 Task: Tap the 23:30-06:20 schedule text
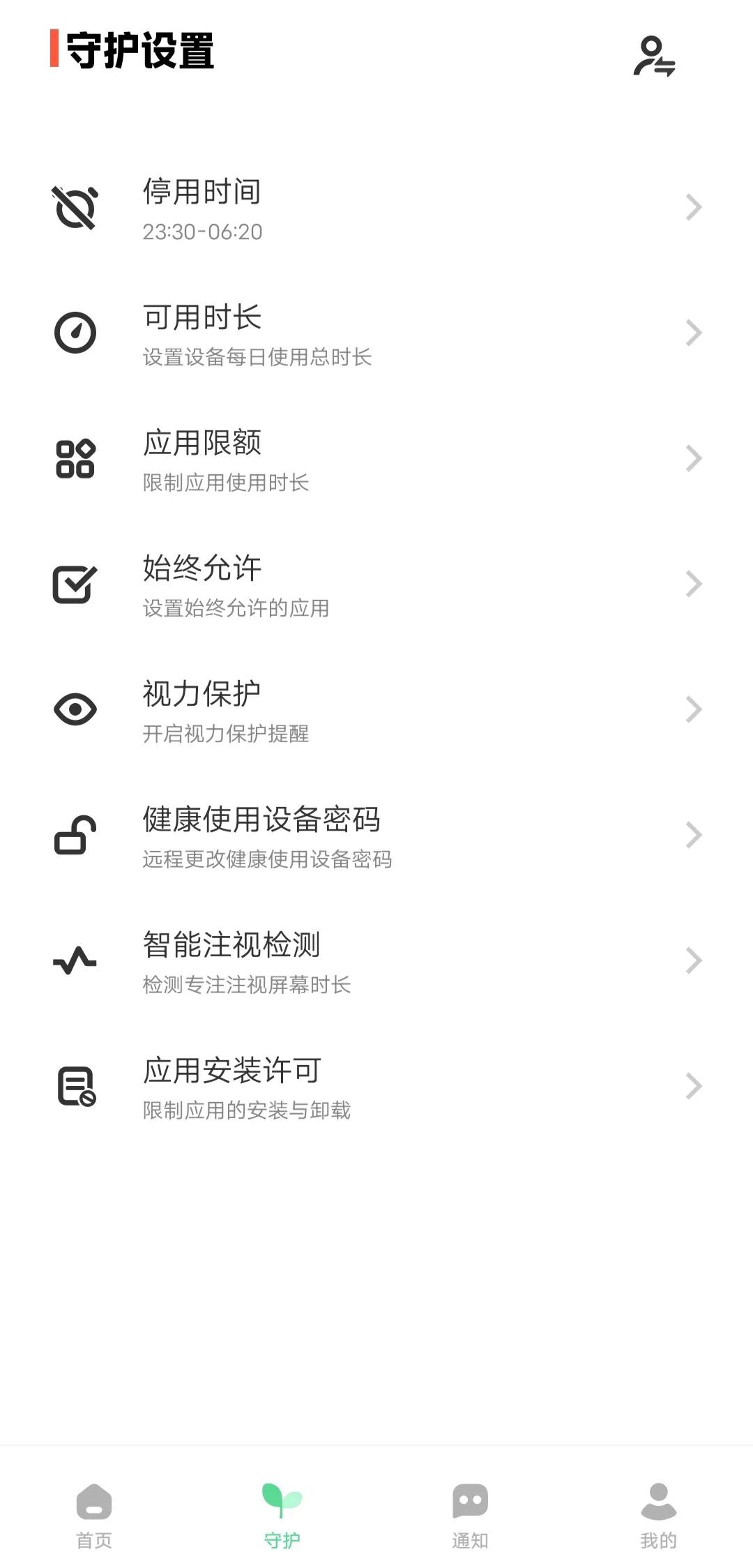point(202,232)
